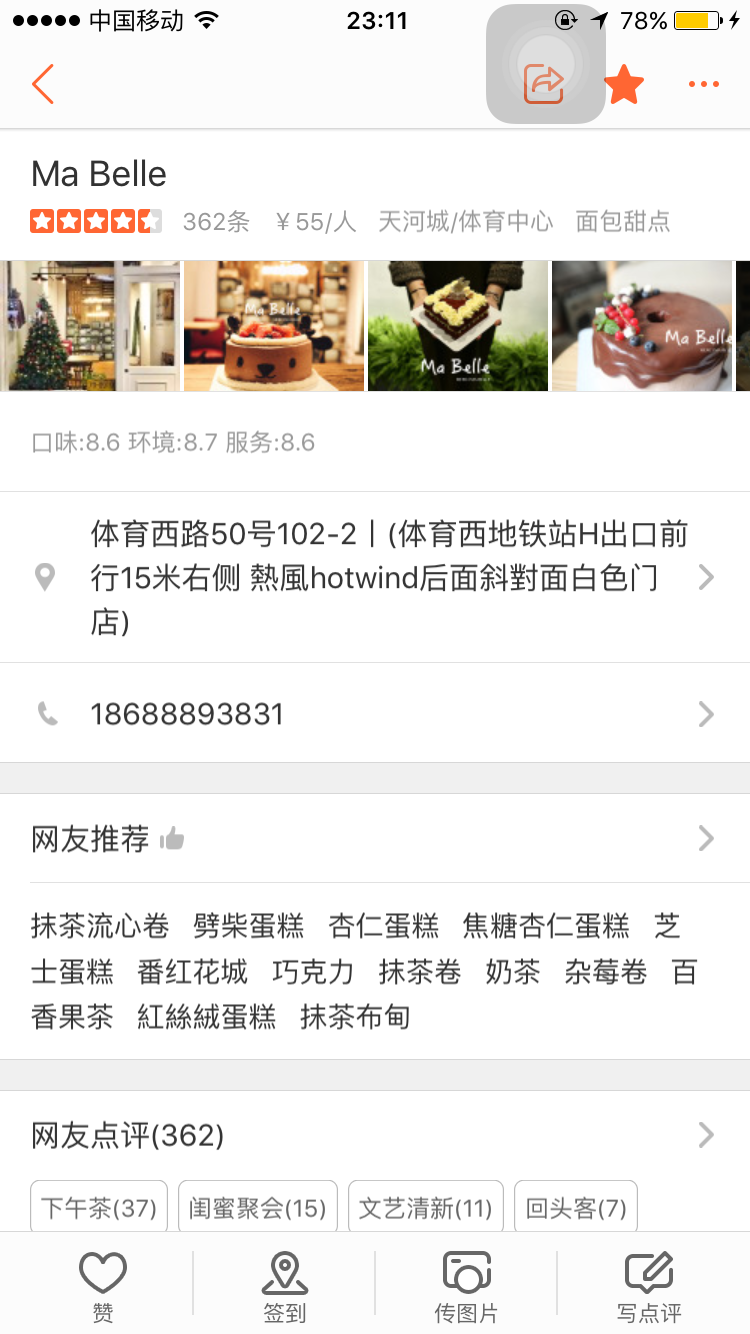Go back using the orange arrow
The width and height of the screenshot is (750, 1334).
coord(42,84)
